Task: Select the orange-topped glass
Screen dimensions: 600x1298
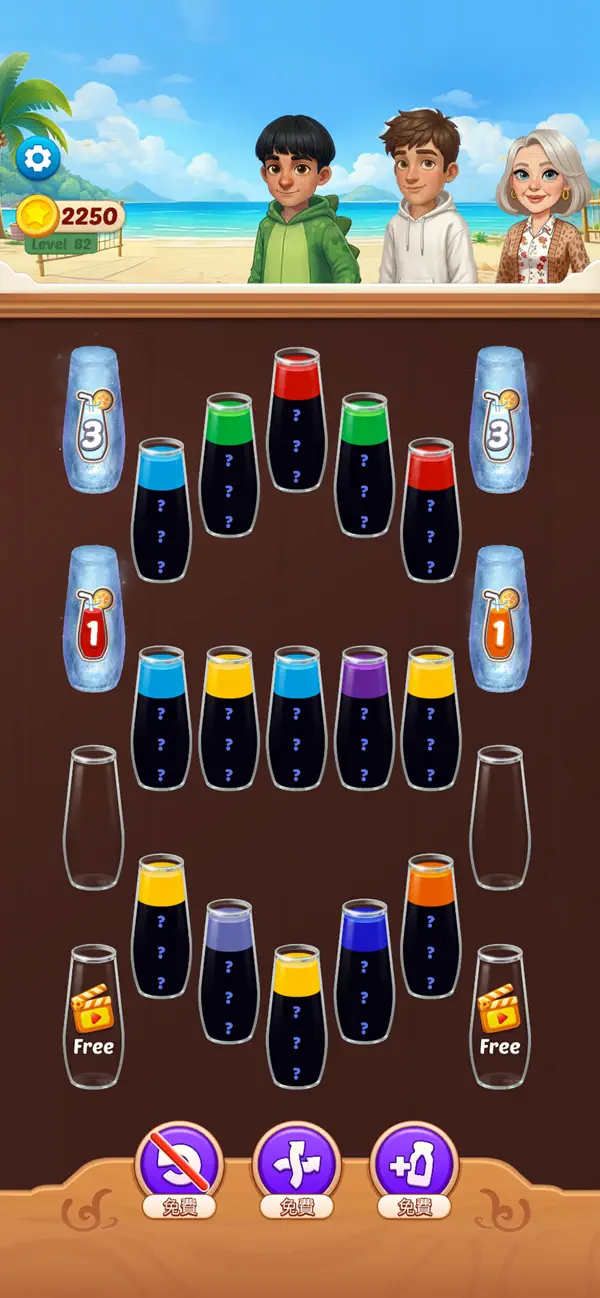Action: coord(431,926)
